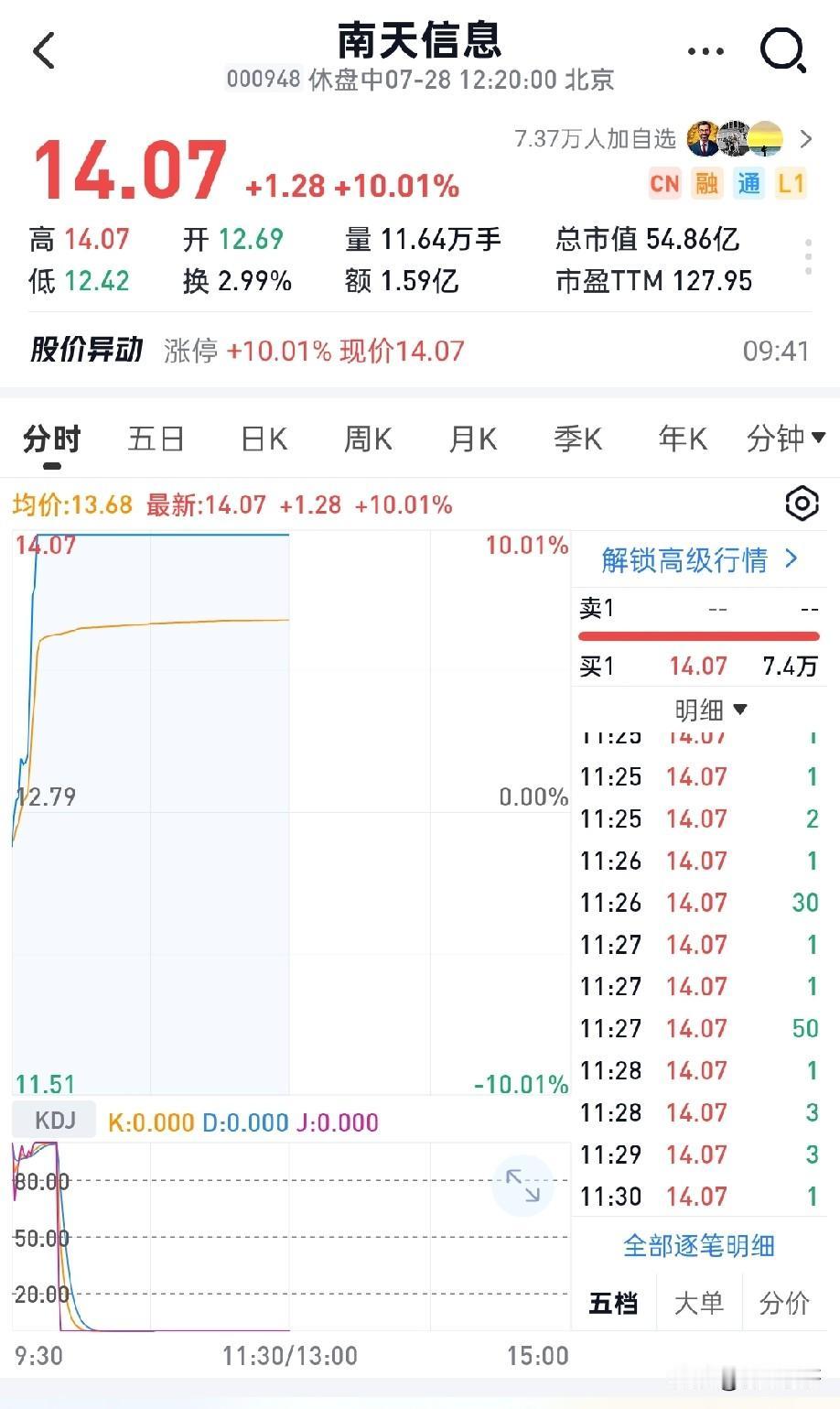This screenshot has width=840, height=1409.
Task: Select the 大单 tab
Action: (699, 1303)
